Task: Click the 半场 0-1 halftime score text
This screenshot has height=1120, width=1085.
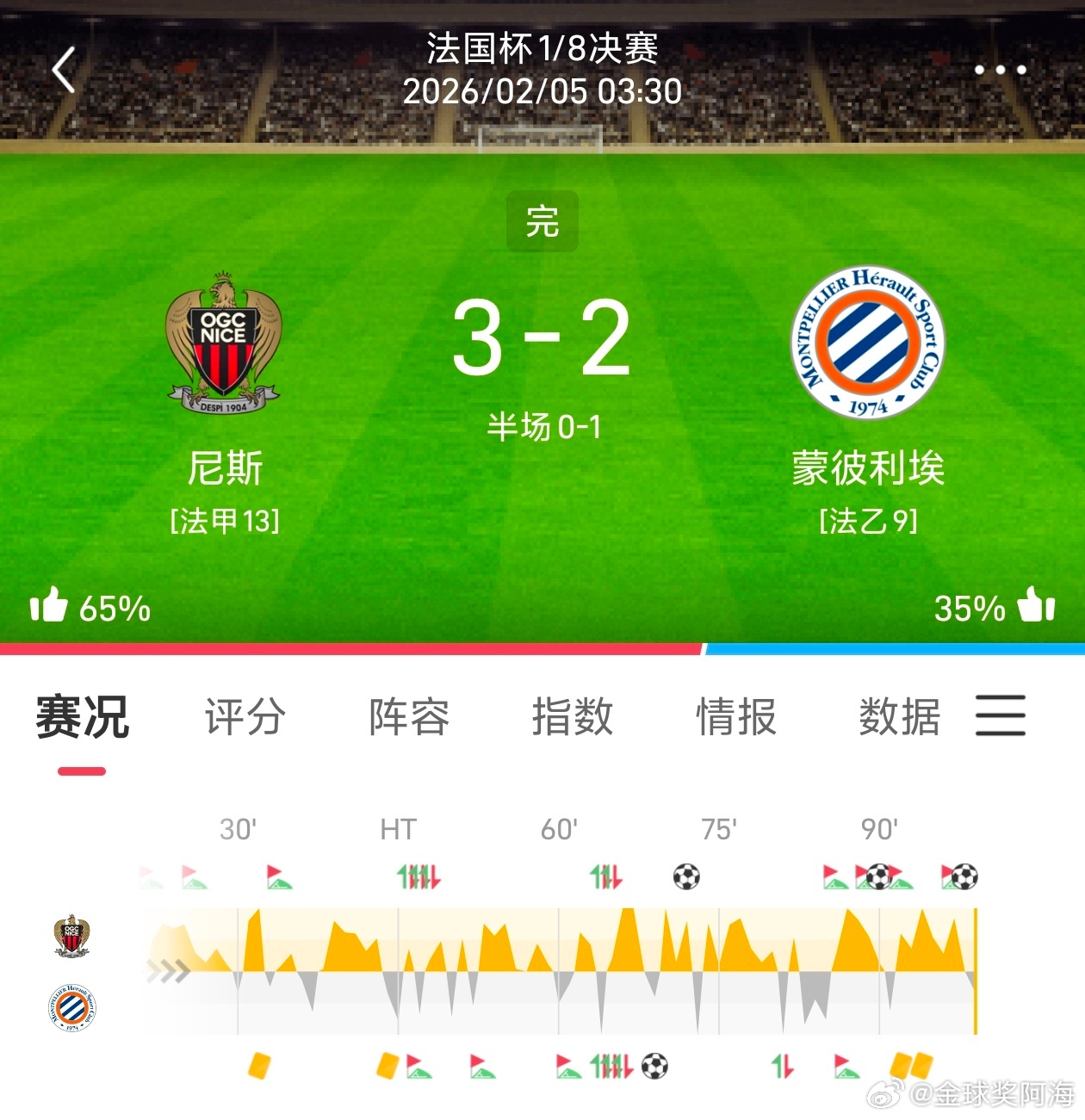Action: tap(541, 422)
